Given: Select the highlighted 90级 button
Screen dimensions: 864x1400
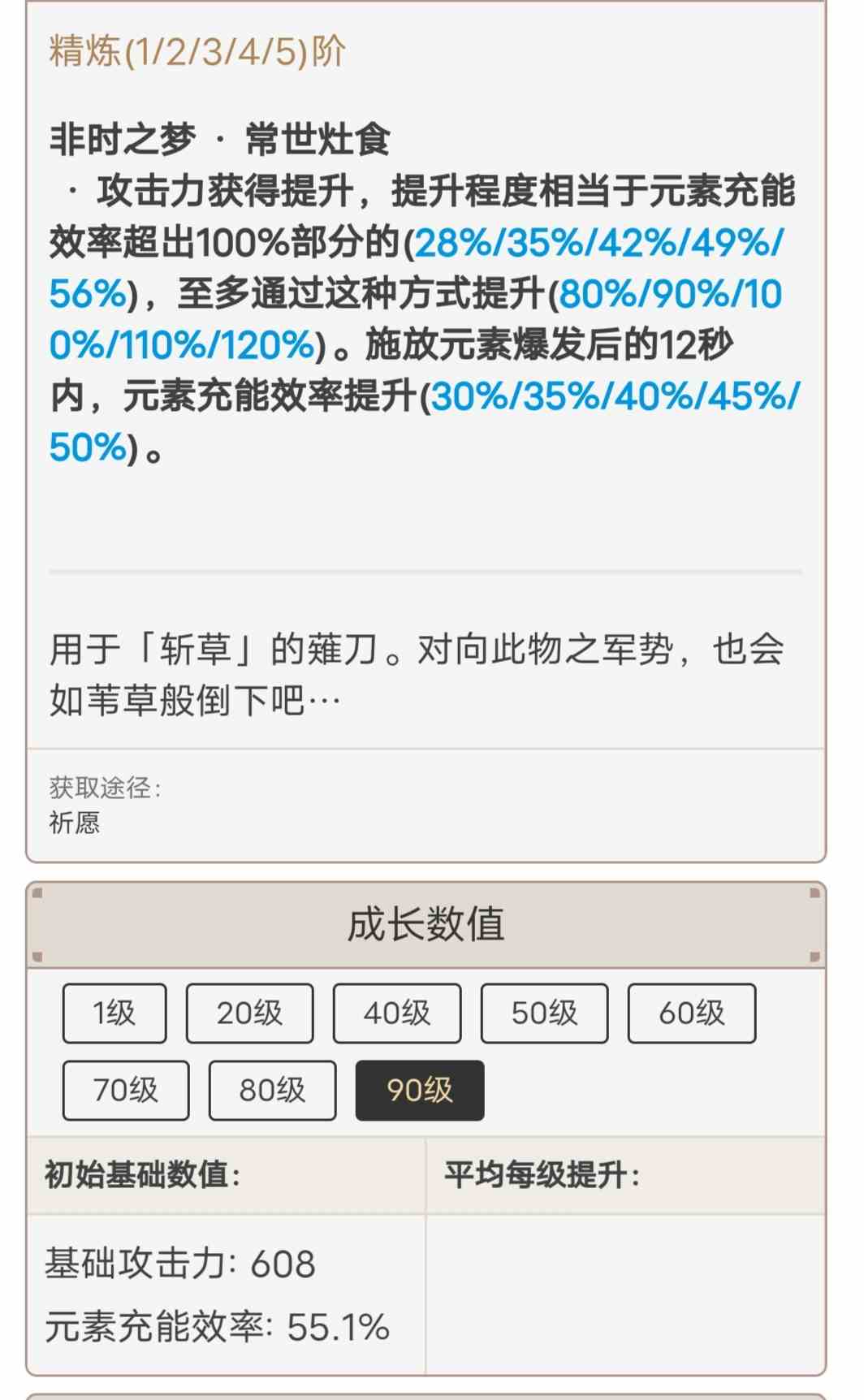Looking at the screenshot, I should (x=420, y=1090).
